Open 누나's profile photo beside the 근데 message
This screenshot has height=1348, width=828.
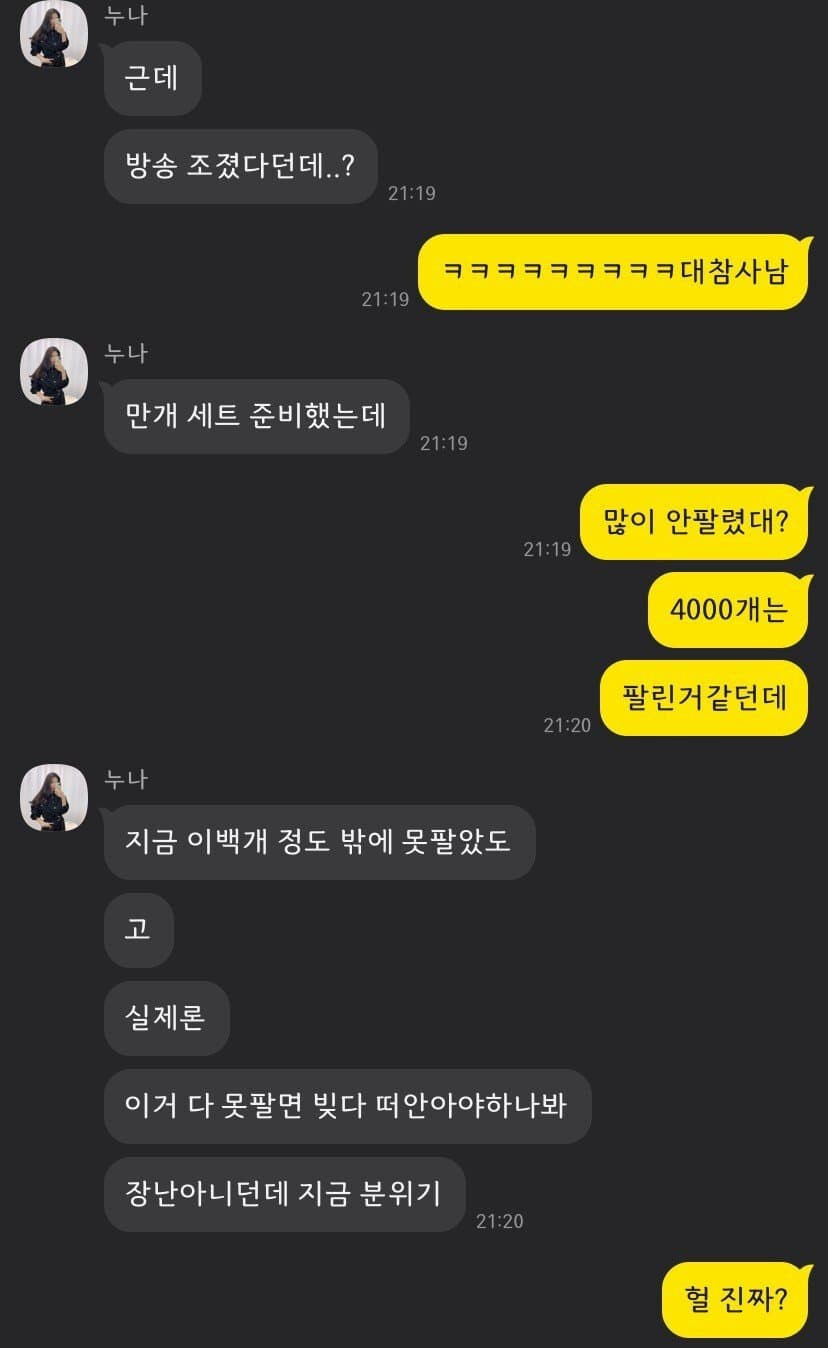point(54,35)
